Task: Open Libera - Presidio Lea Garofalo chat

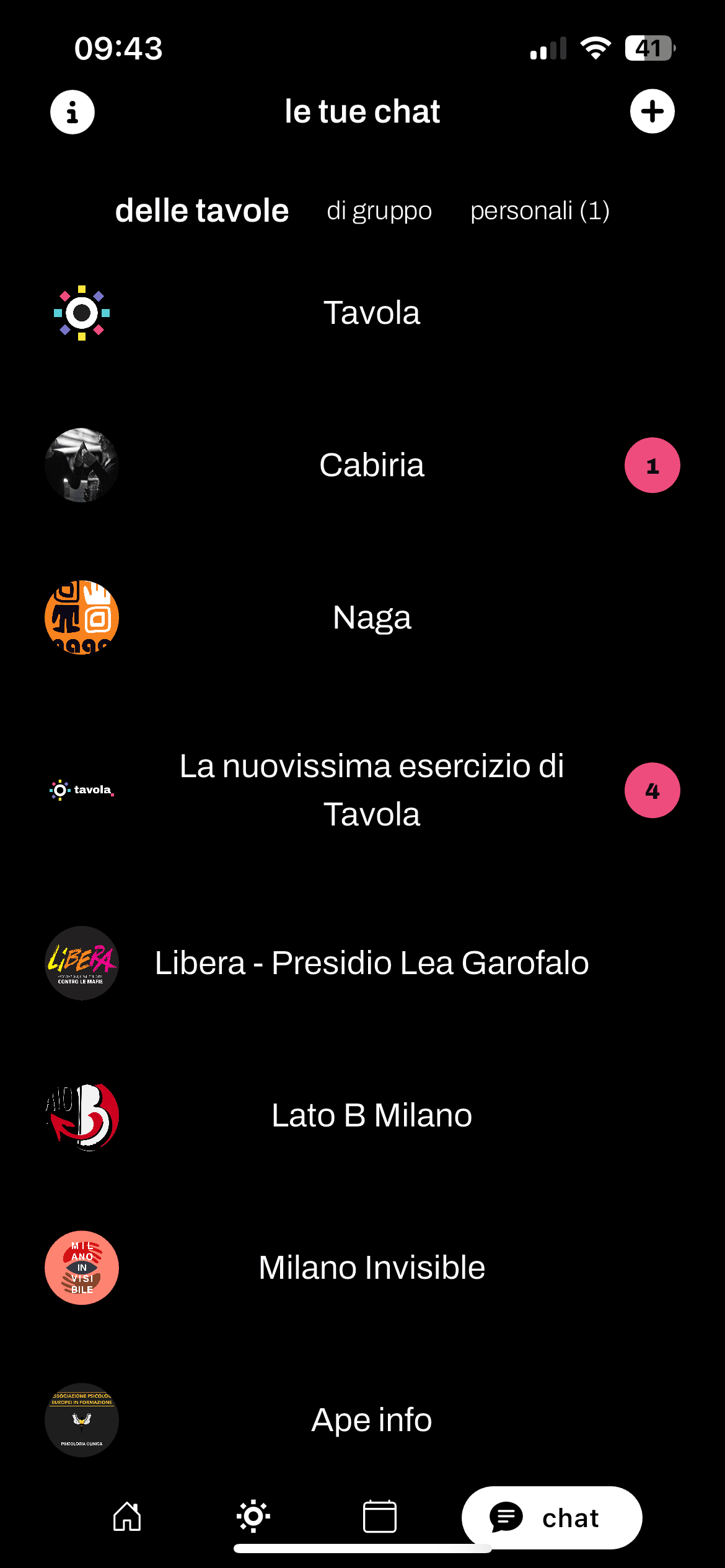Action: [x=371, y=963]
